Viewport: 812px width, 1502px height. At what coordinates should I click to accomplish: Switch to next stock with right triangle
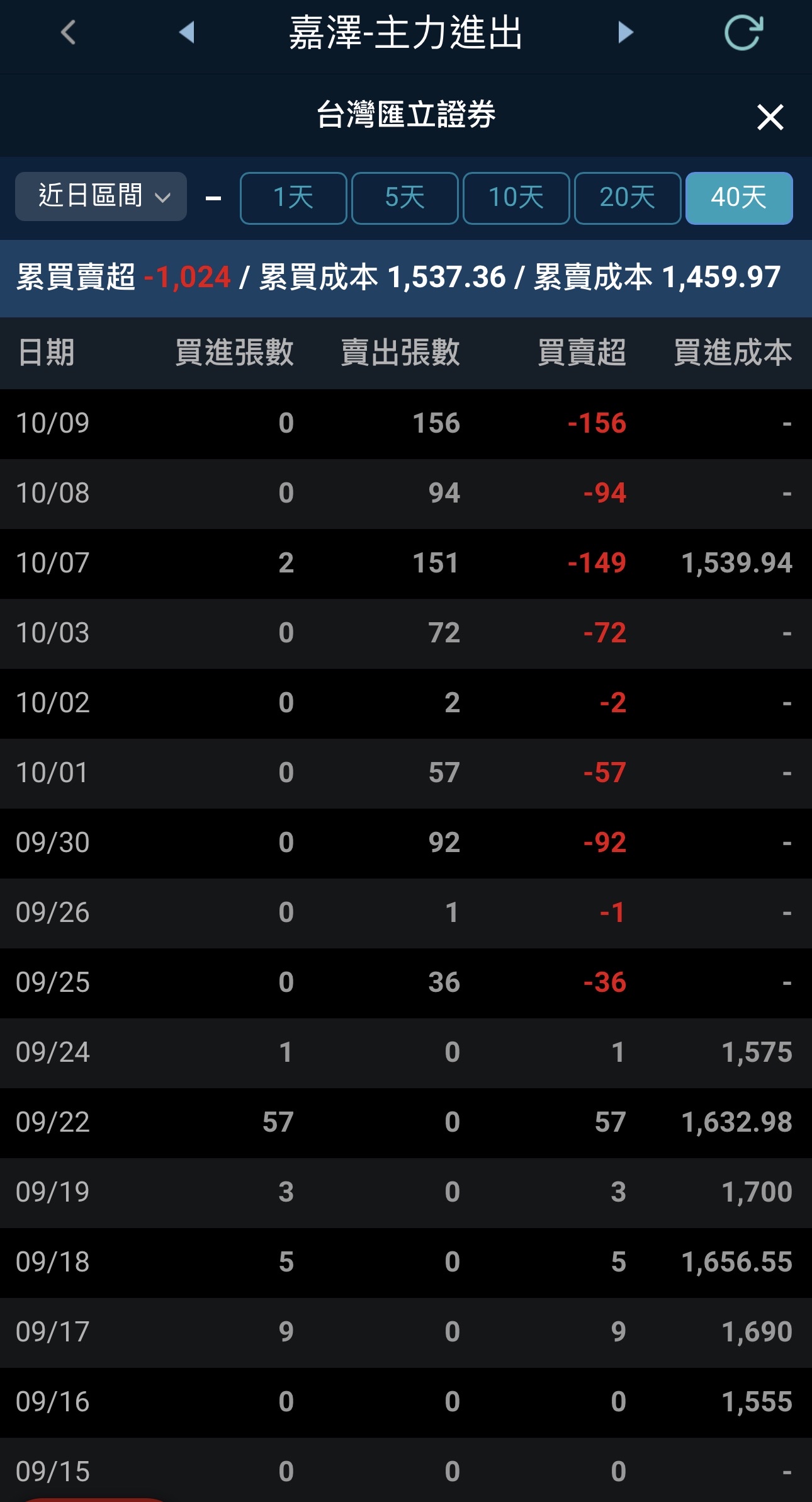(625, 32)
